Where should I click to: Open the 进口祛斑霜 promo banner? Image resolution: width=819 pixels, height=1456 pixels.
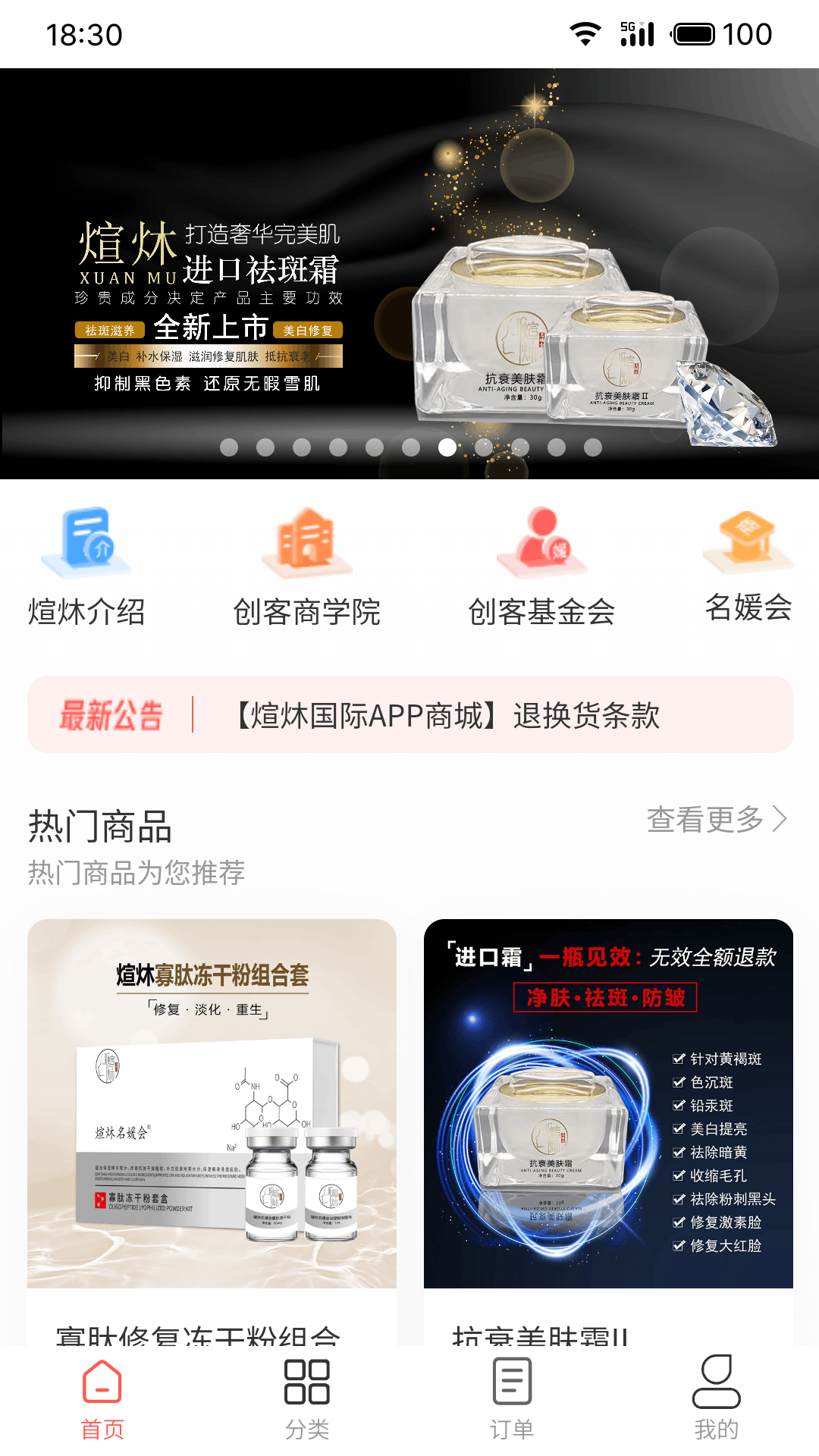(x=409, y=273)
